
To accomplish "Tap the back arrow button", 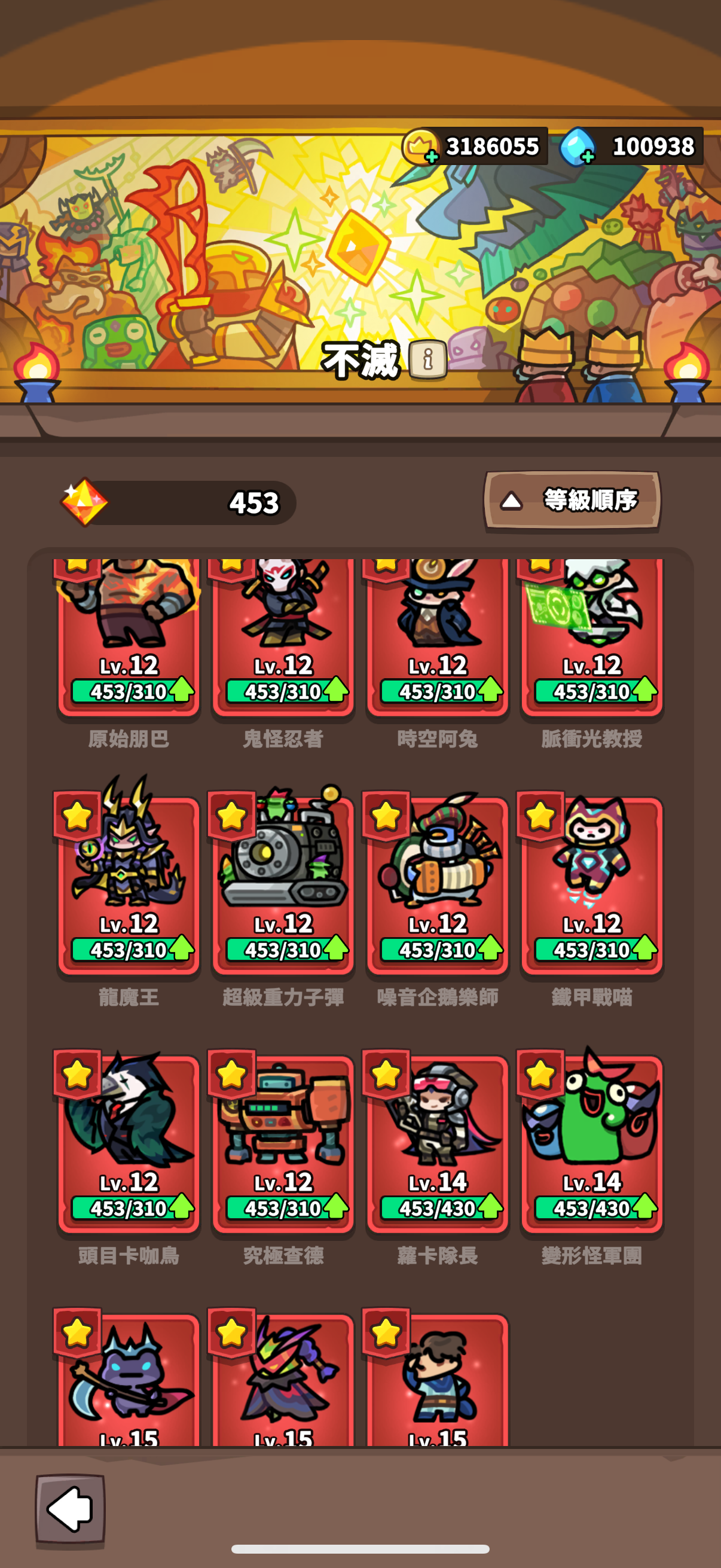I will [70, 1508].
